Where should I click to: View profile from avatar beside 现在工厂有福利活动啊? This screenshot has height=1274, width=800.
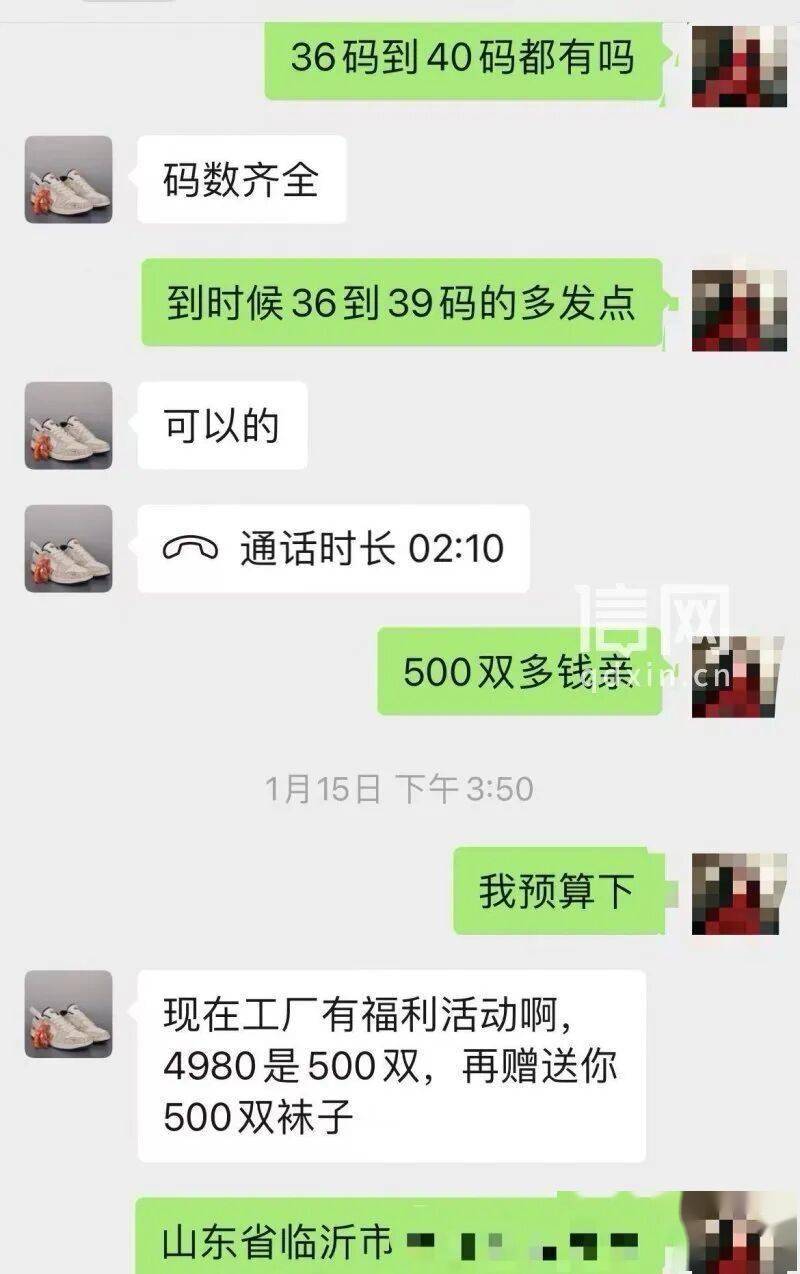pos(68,1014)
